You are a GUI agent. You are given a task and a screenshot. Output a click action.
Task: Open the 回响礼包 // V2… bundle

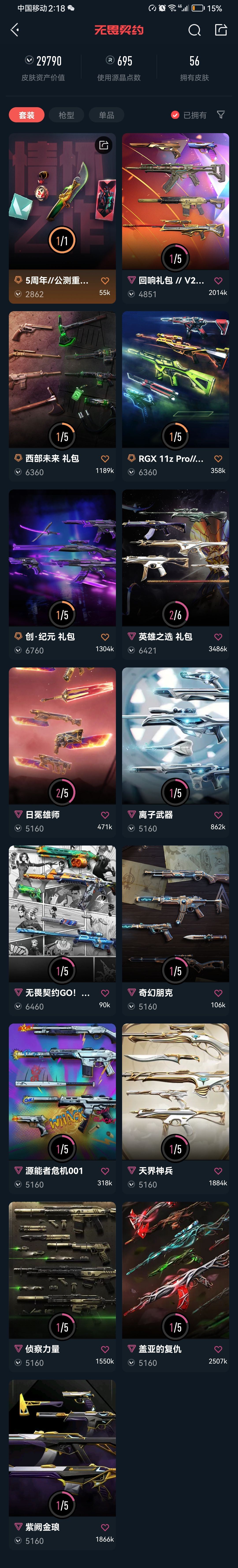click(x=175, y=201)
